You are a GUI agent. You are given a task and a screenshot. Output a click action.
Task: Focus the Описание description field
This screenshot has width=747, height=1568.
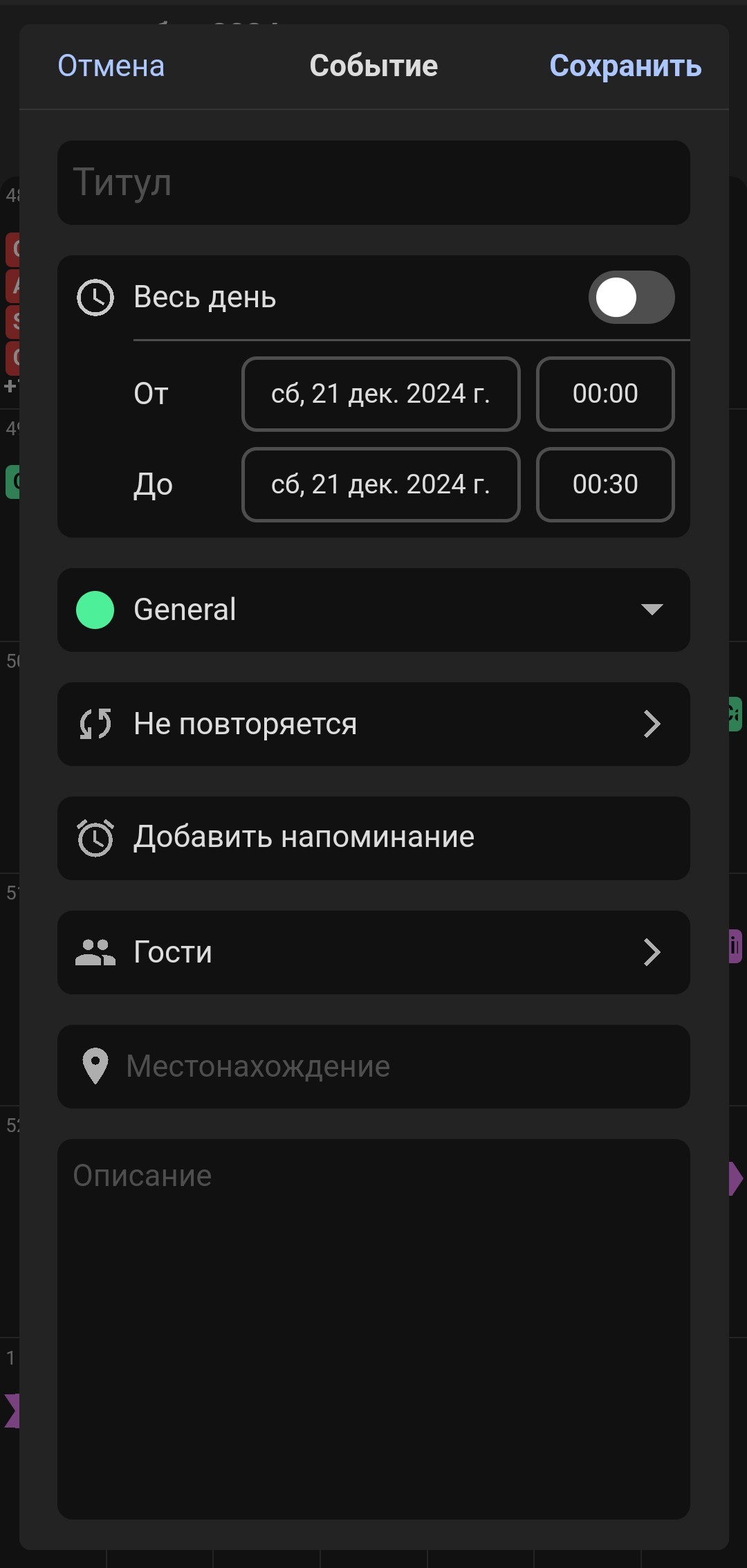coord(373,1329)
